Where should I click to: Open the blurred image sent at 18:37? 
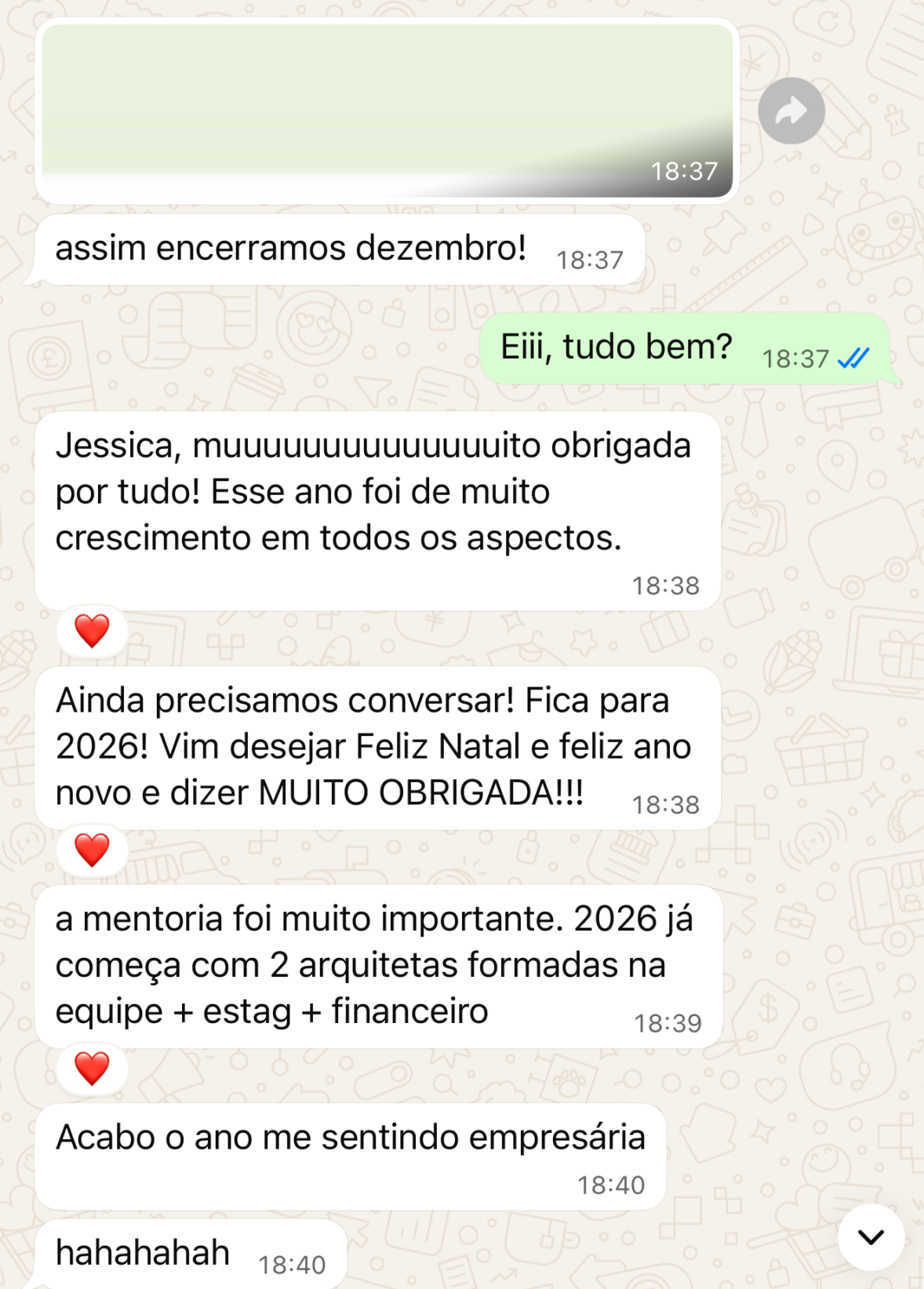387,110
